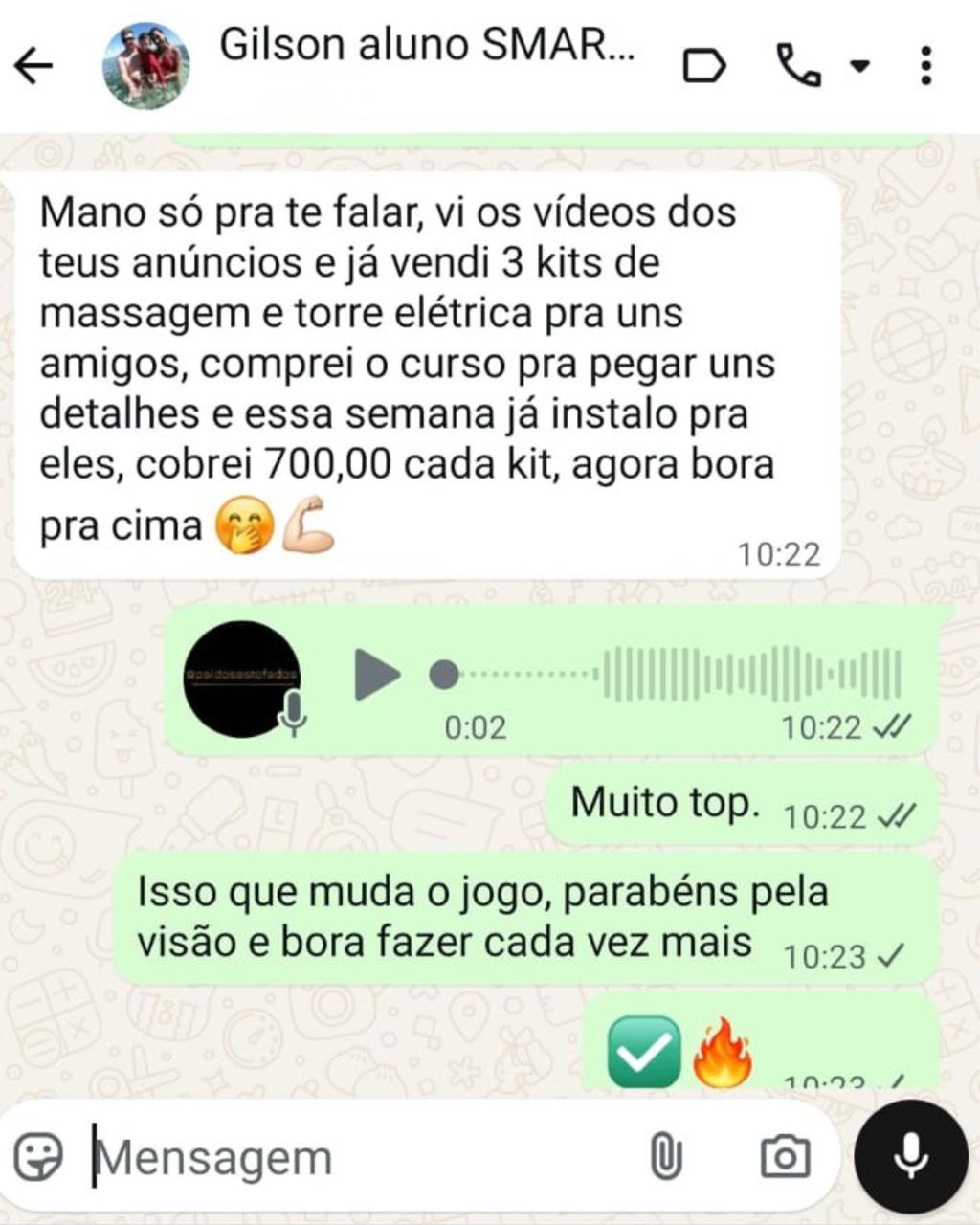This screenshot has width=980, height=1225.
Task: Go back to the chat list
Action: pyautogui.click(x=34, y=66)
